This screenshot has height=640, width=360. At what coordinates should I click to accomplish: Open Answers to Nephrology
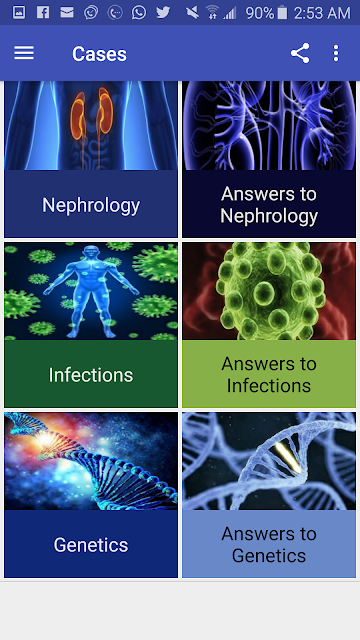(269, 159)
